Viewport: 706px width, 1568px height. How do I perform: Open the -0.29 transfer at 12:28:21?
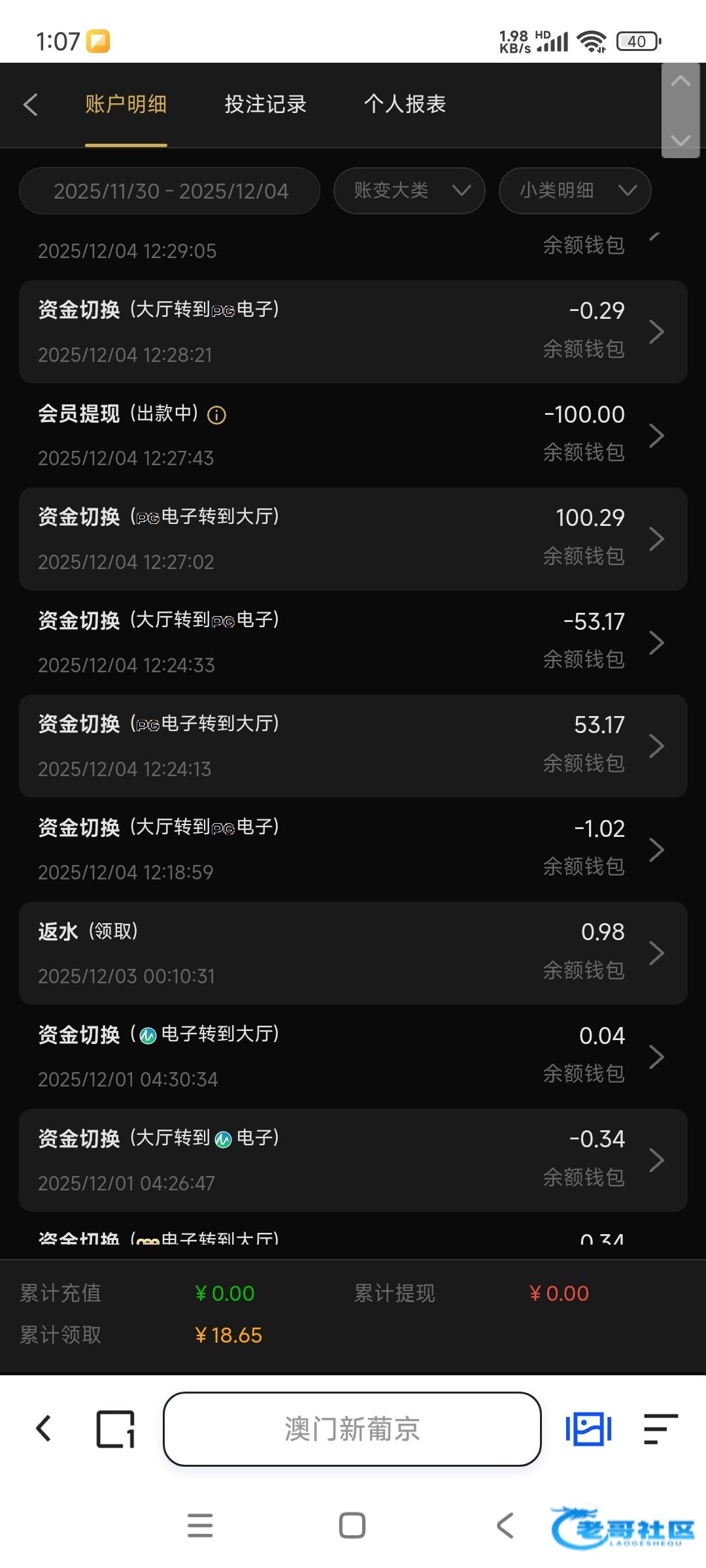pyautogui.click(x=353, y=332)
